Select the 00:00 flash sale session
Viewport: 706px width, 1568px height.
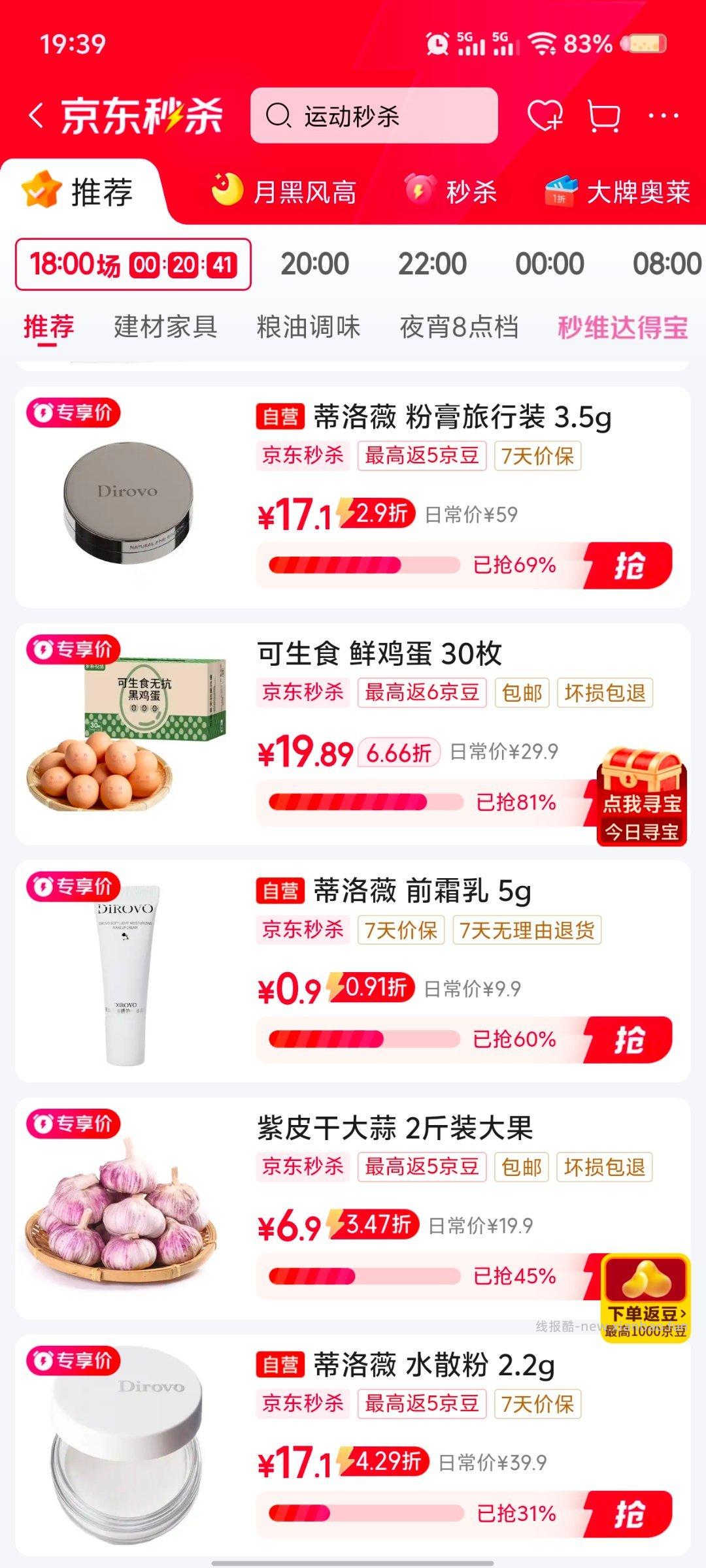point(549,264)
